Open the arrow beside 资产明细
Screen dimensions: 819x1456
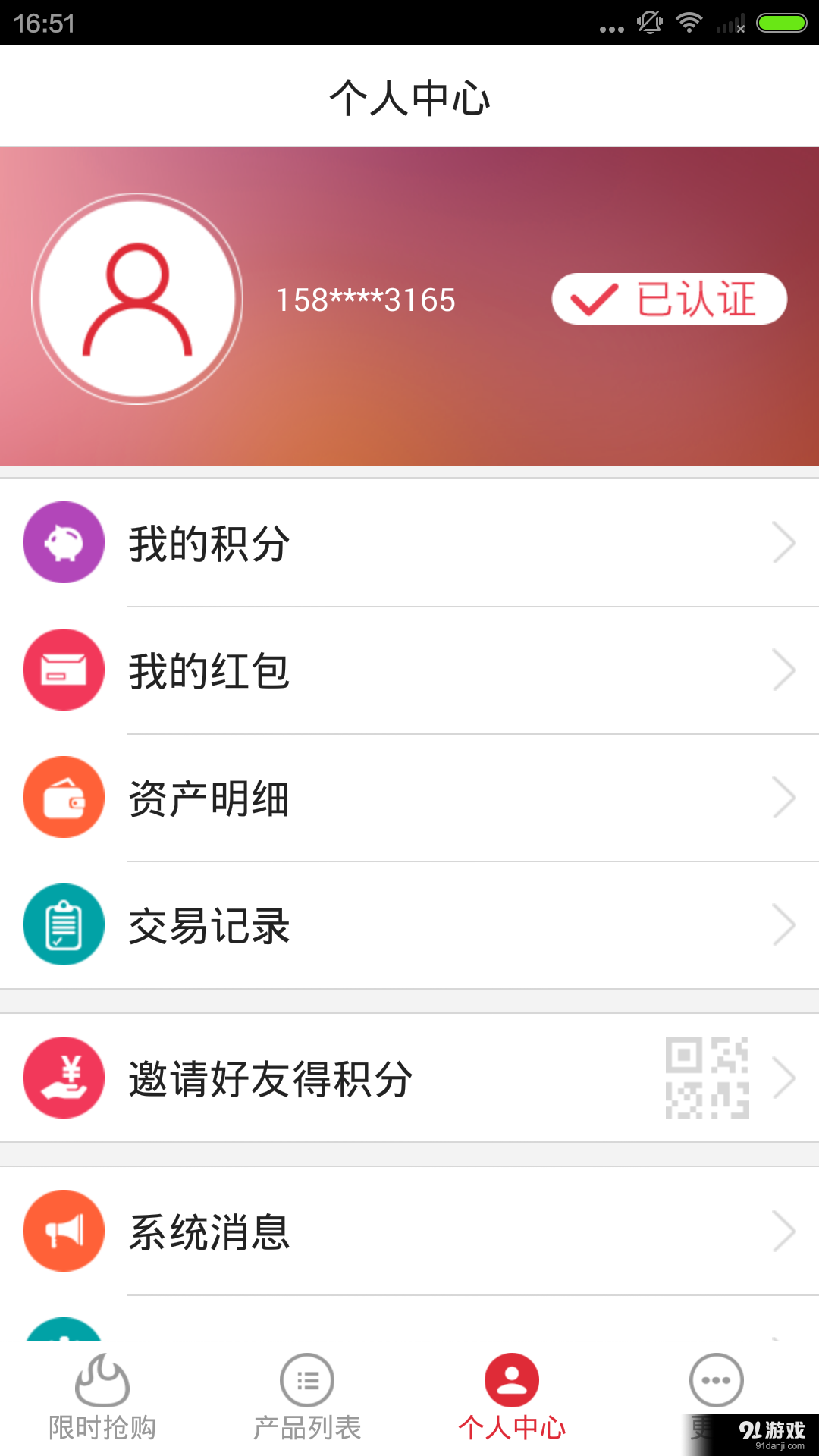coord(786,798)
